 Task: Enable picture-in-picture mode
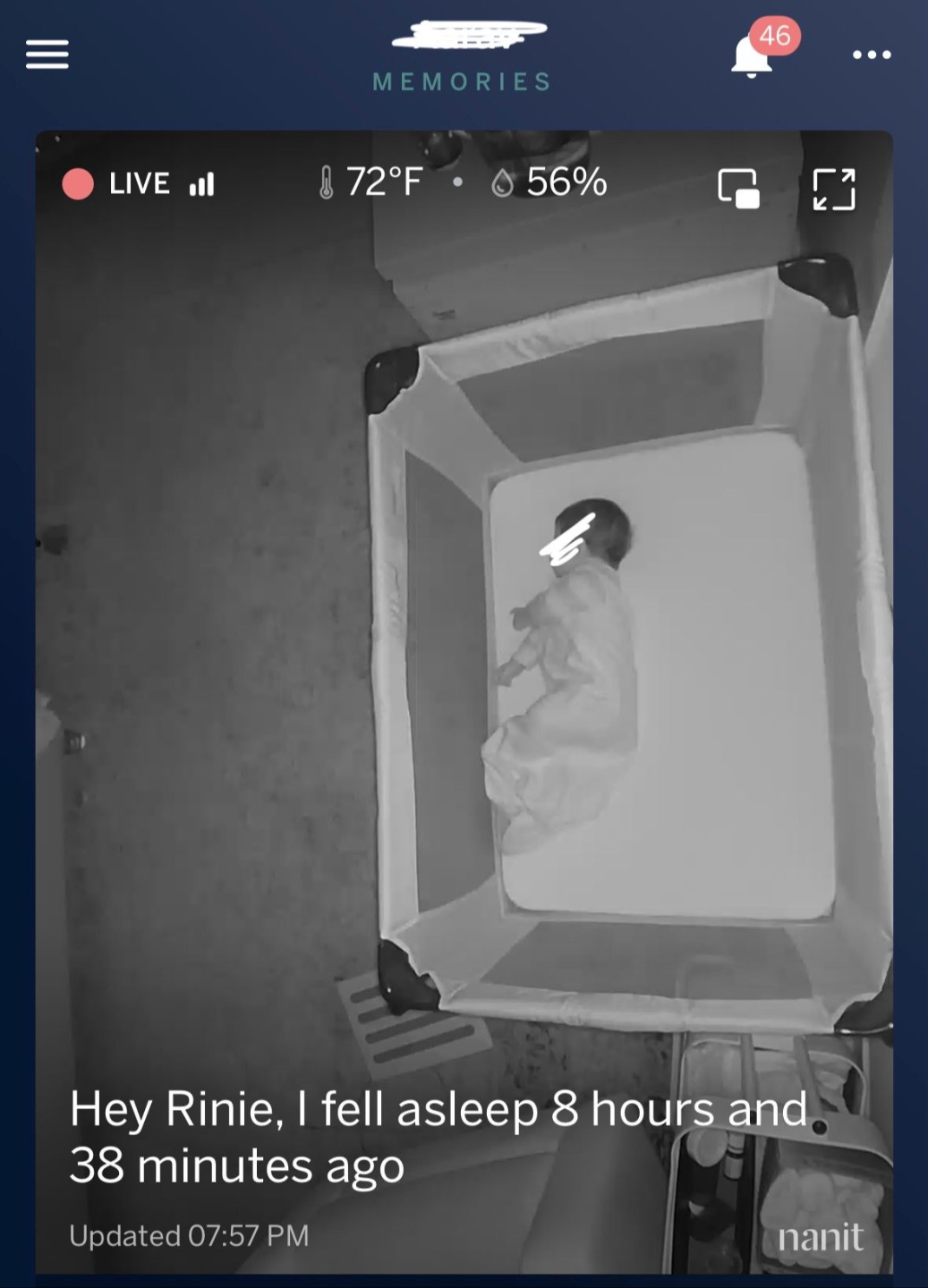point(739,188)
